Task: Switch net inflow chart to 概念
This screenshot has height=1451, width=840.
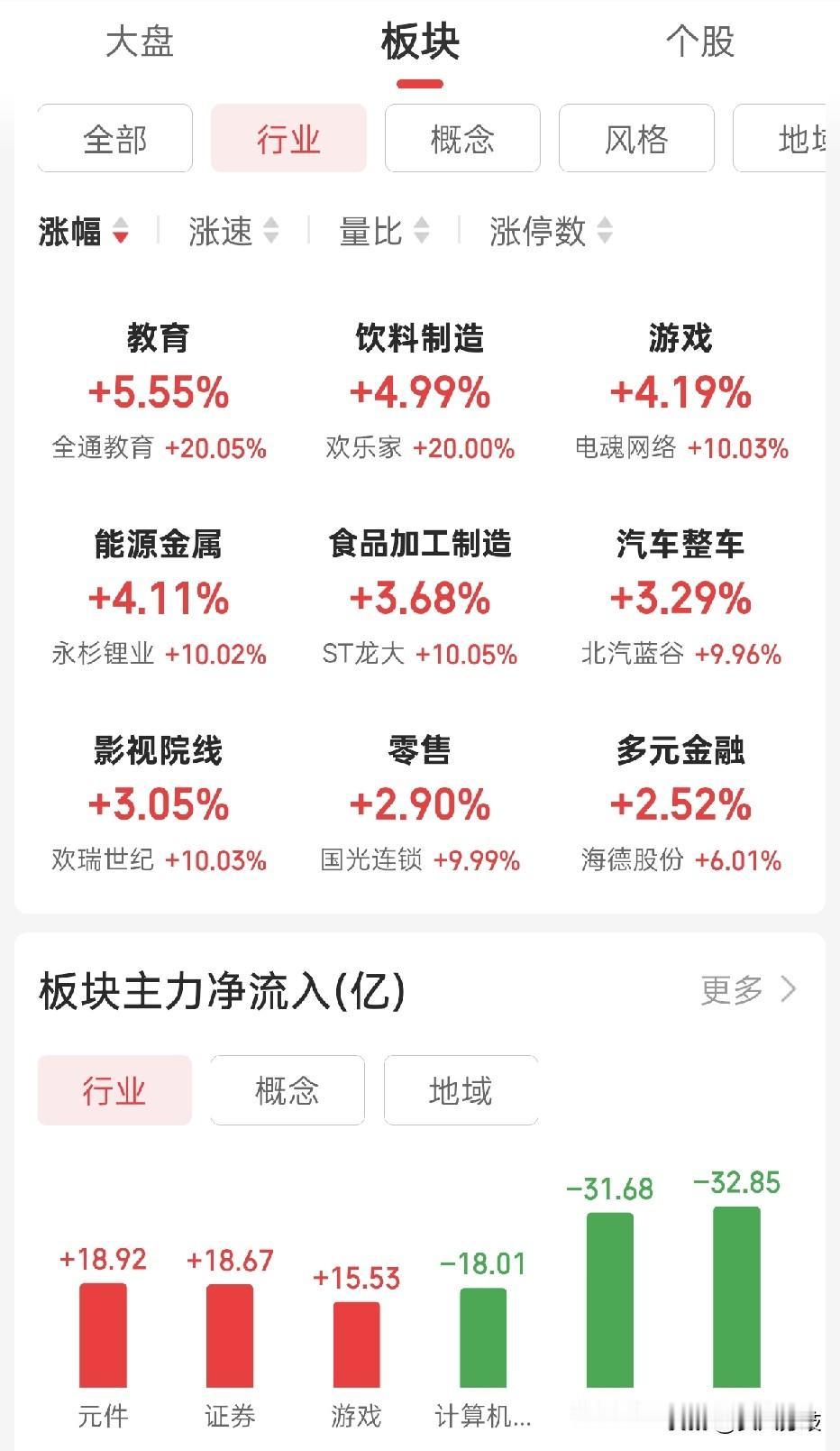Action: (x=287, y=1090)
